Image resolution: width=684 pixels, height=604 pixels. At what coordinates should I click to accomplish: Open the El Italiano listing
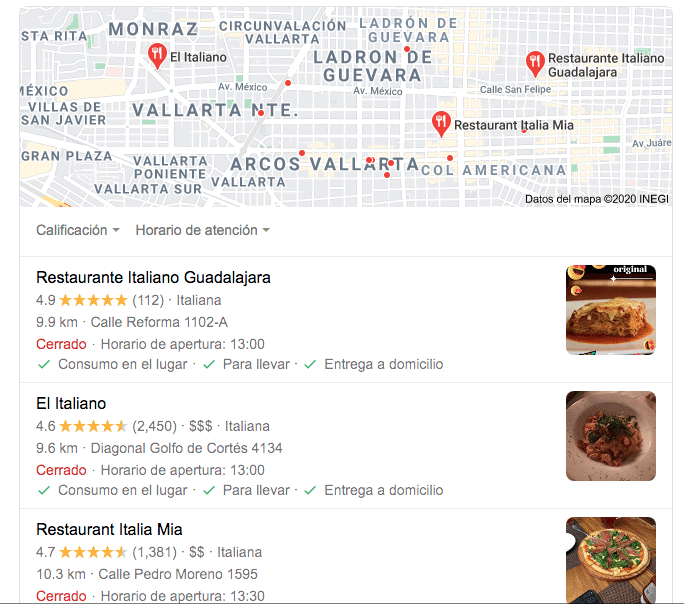pyautogui.click(x=71, y=403)
